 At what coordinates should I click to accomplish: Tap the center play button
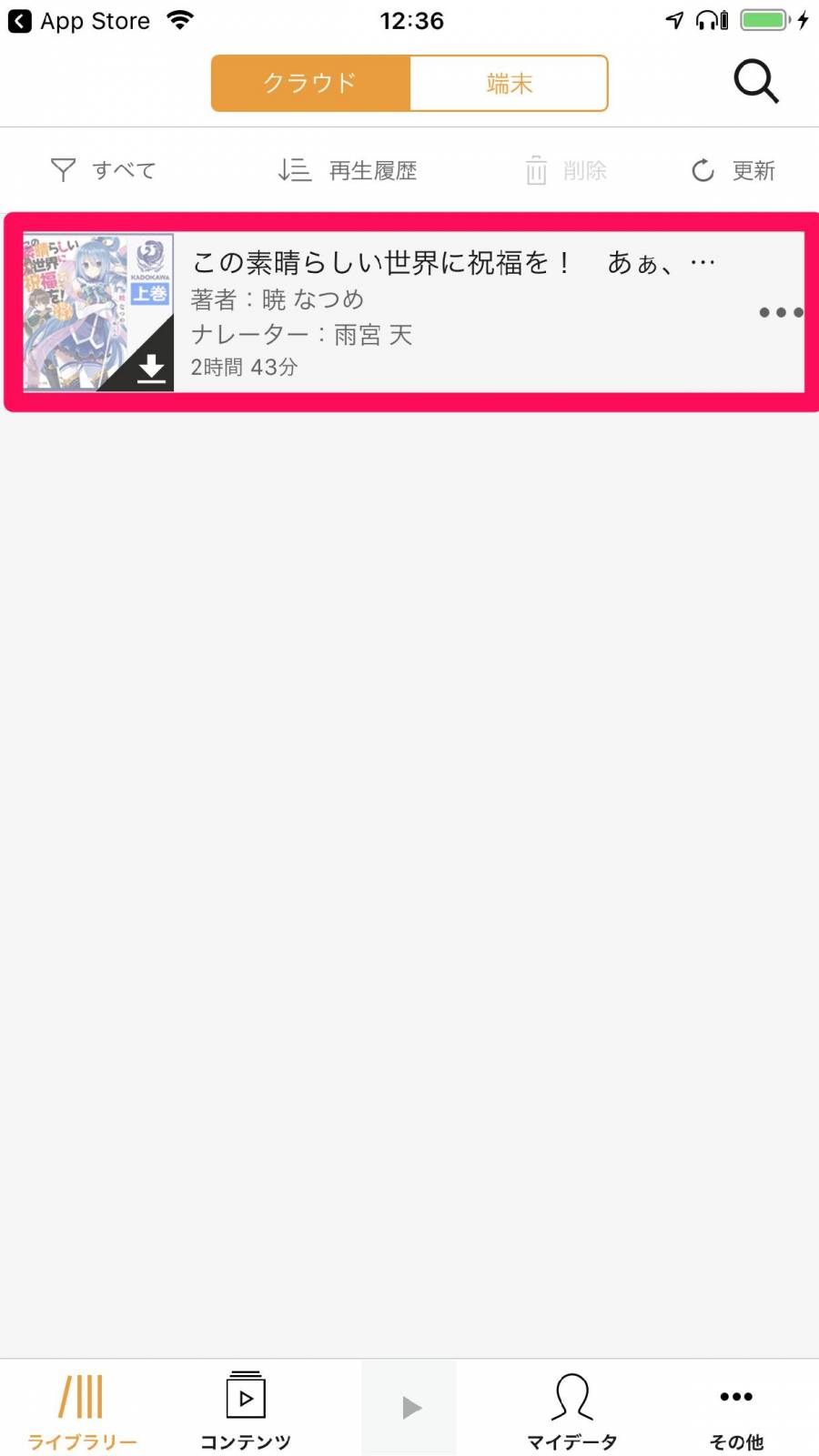pyautogui.click(x=409, y=1408)
